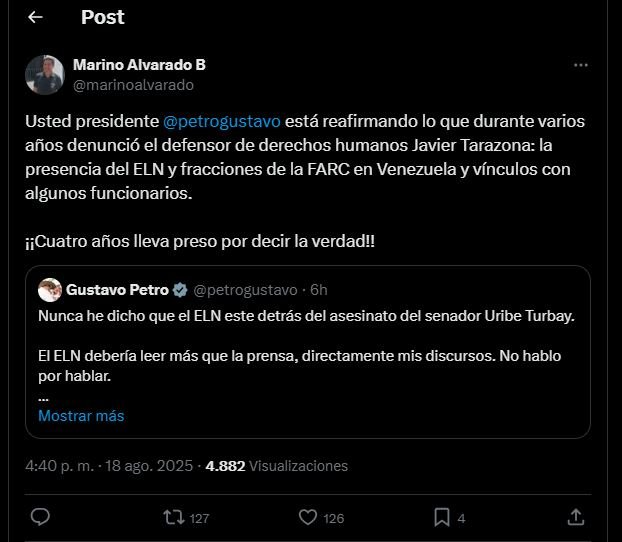This screenshot has height=542, width=622.
Task: Repost this post with 127 reposts
Action: (x=174, y=517)
